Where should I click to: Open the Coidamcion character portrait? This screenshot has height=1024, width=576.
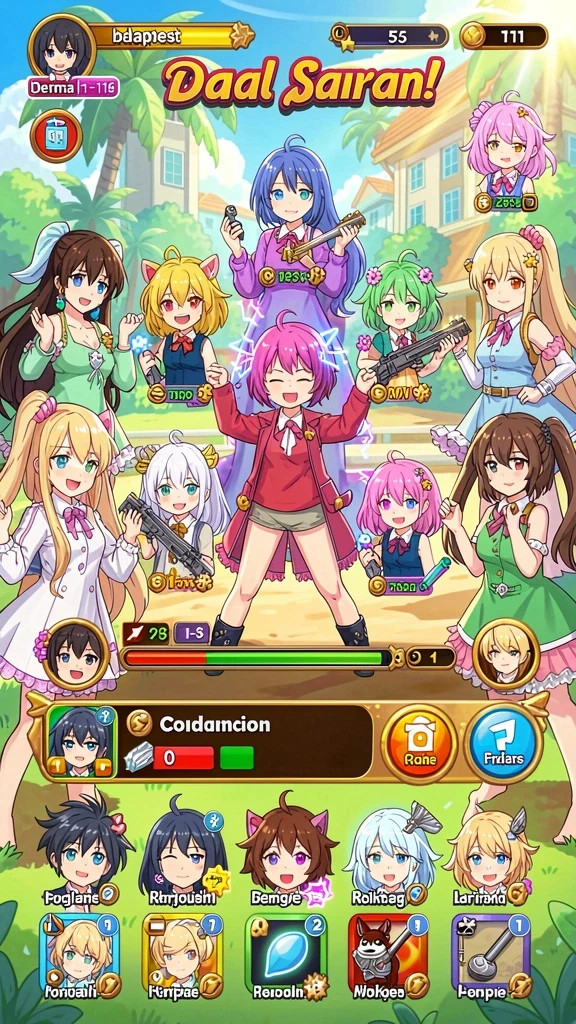[x=81, y=743]
